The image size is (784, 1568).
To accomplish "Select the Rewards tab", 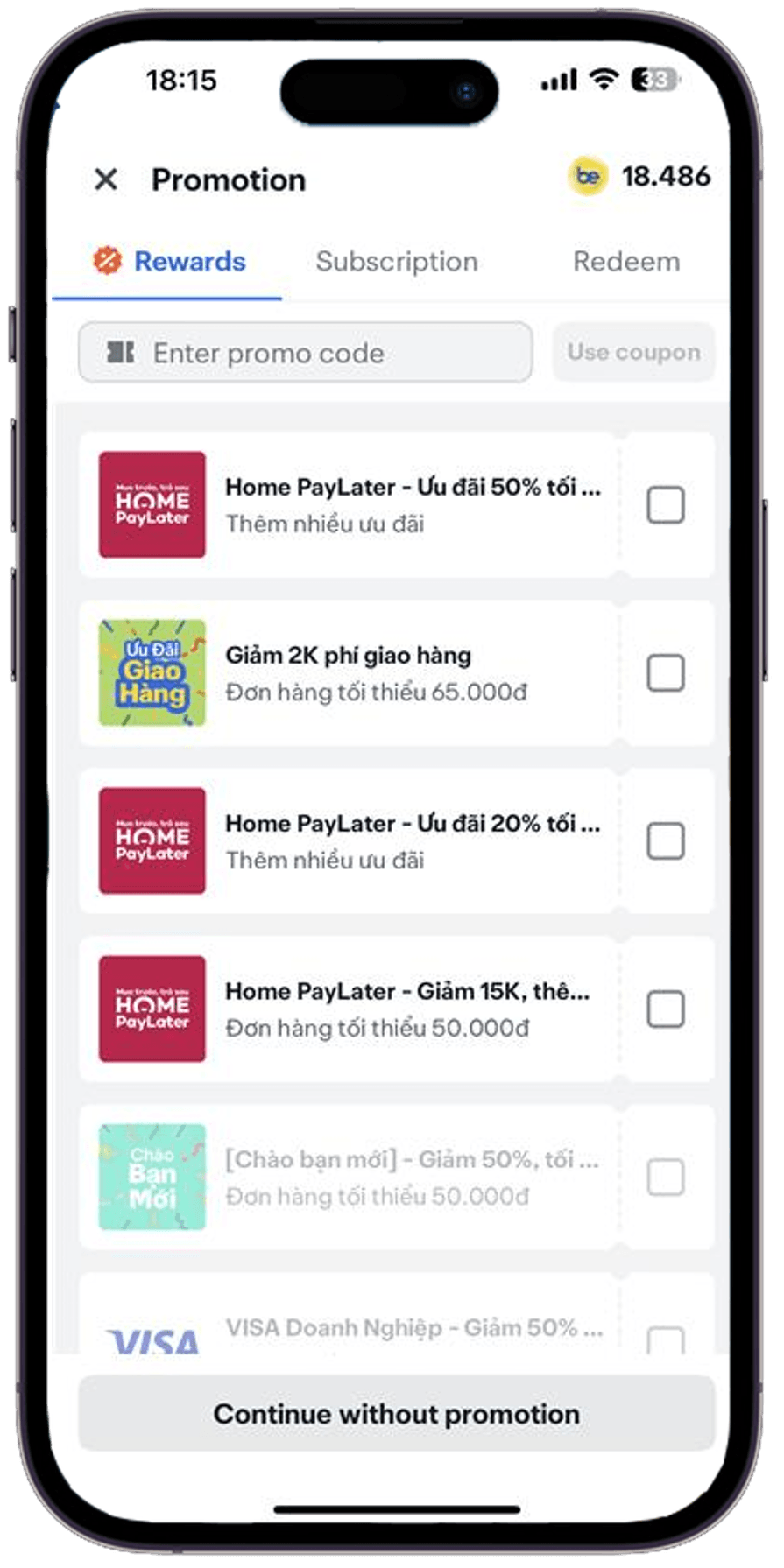I will pos(171,262).
